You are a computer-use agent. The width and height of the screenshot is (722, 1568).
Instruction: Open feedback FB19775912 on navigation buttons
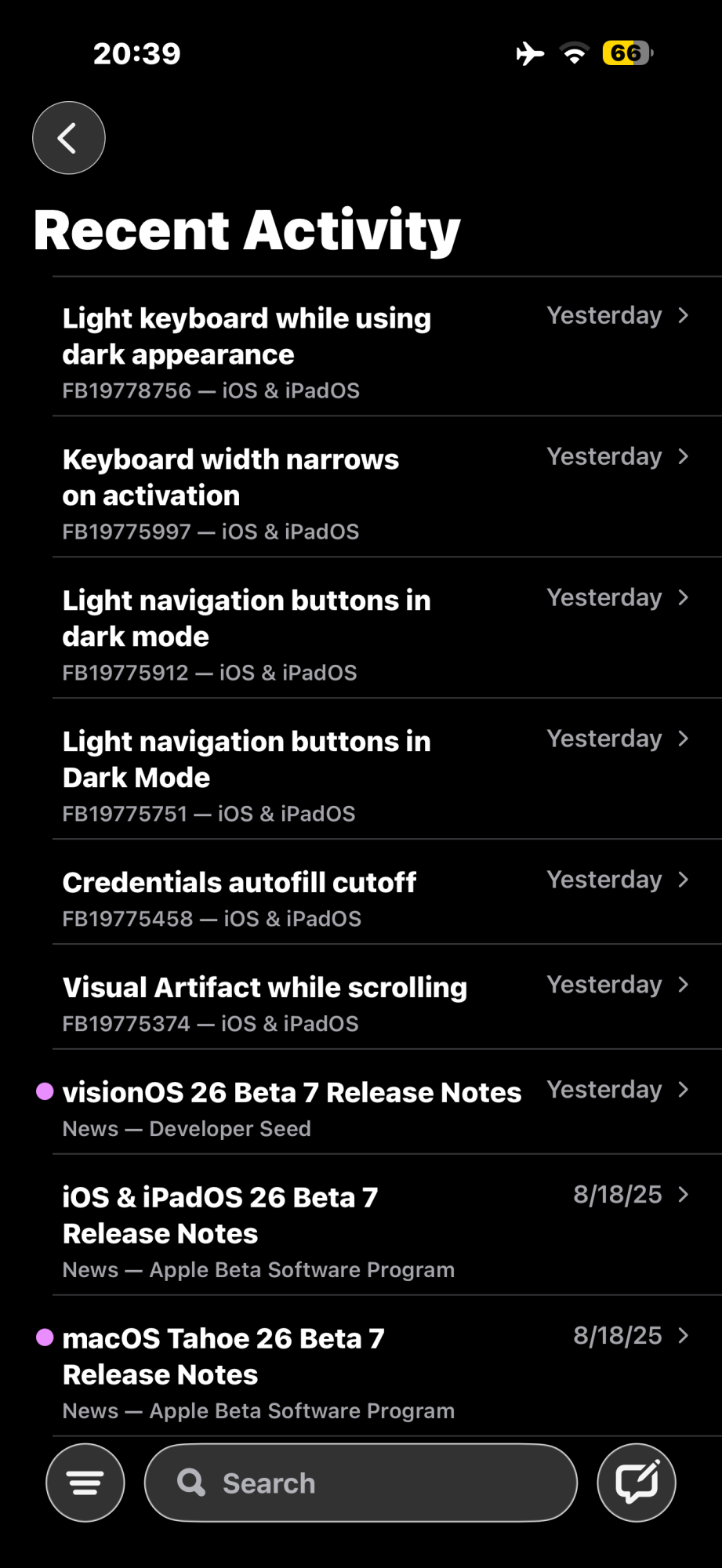pos(376,629)
